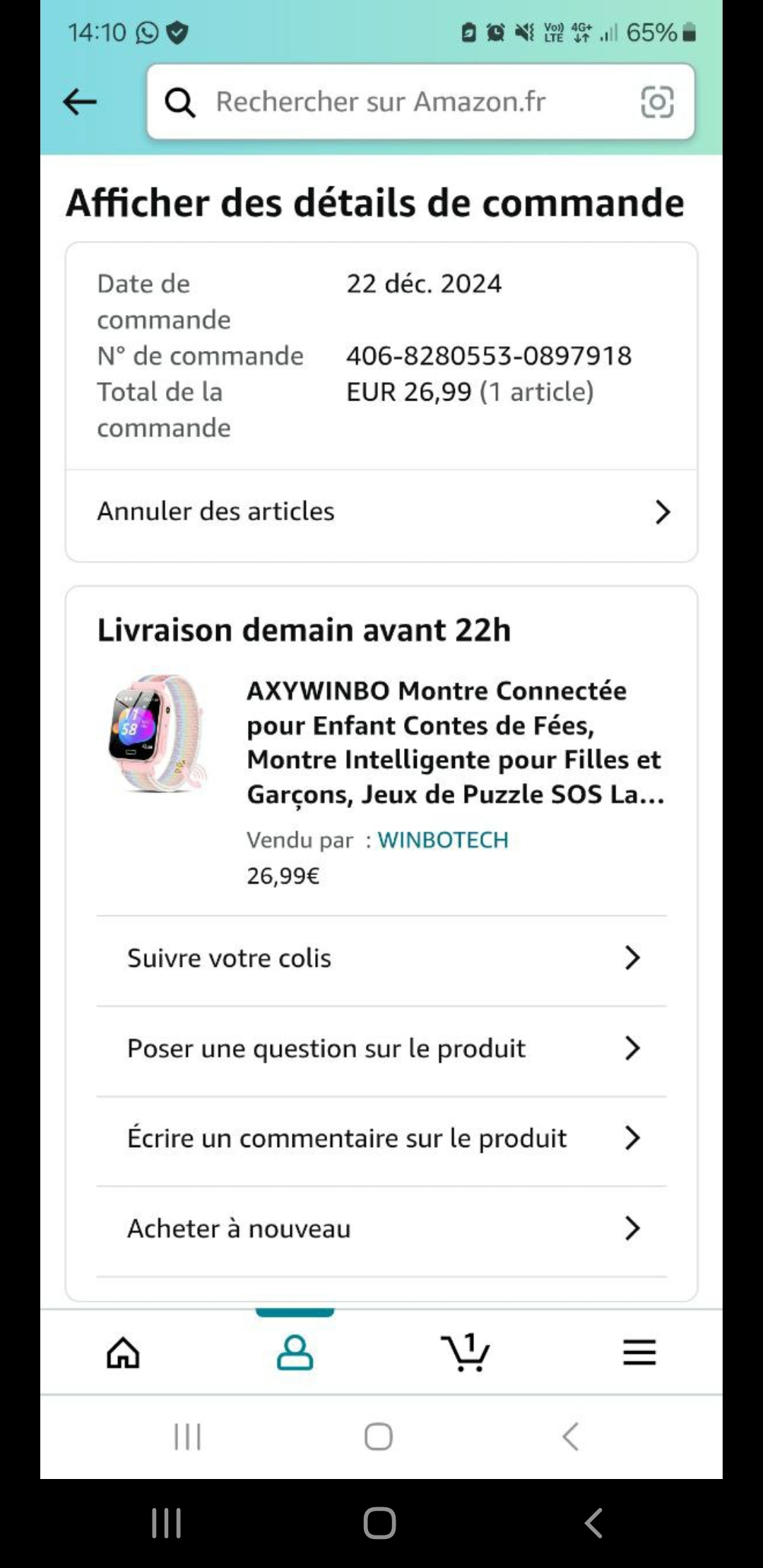Open the hamburger menu tab

coord(639,1353)
